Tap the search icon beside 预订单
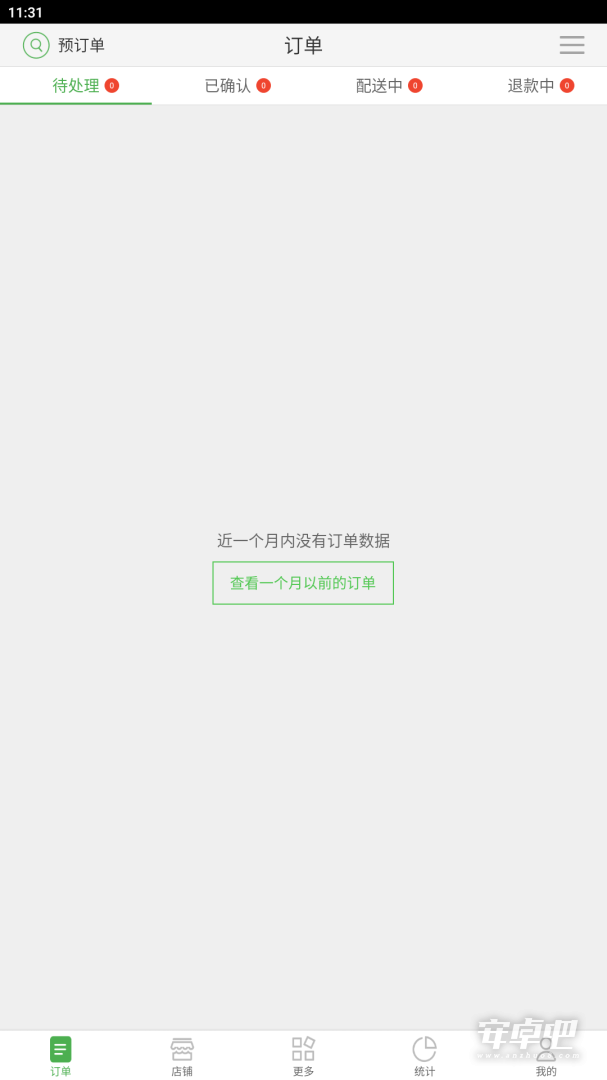The image size is (607, 1080). (36, 45)
